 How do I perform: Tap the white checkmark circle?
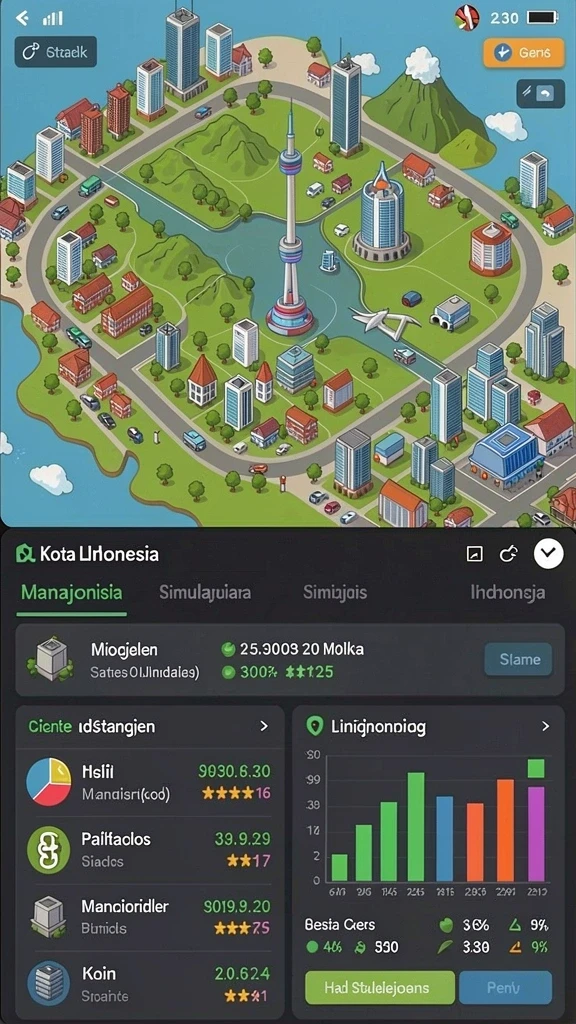pyautogui.click(x=549, y=554)
